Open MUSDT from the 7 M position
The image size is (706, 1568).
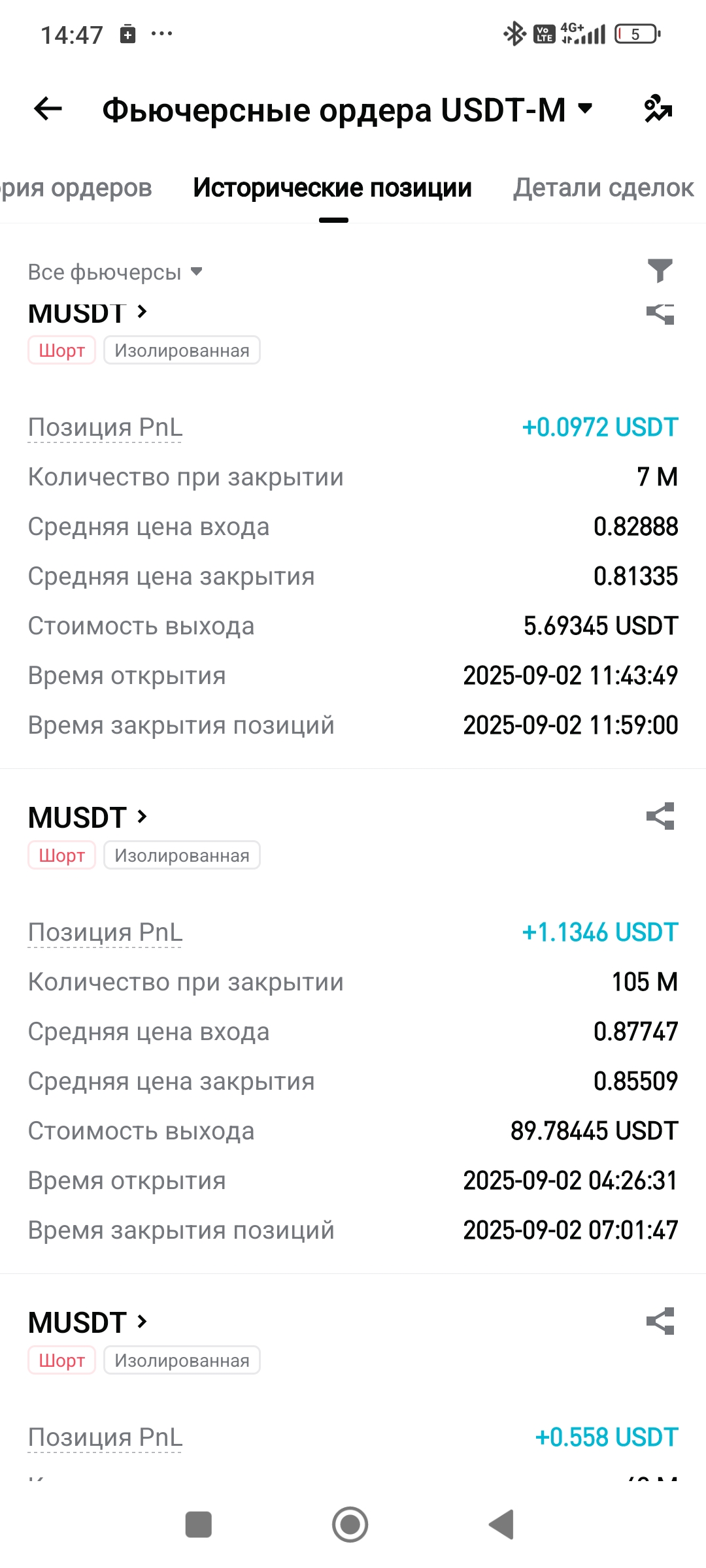pyautogui.click(x=88, y=314)
